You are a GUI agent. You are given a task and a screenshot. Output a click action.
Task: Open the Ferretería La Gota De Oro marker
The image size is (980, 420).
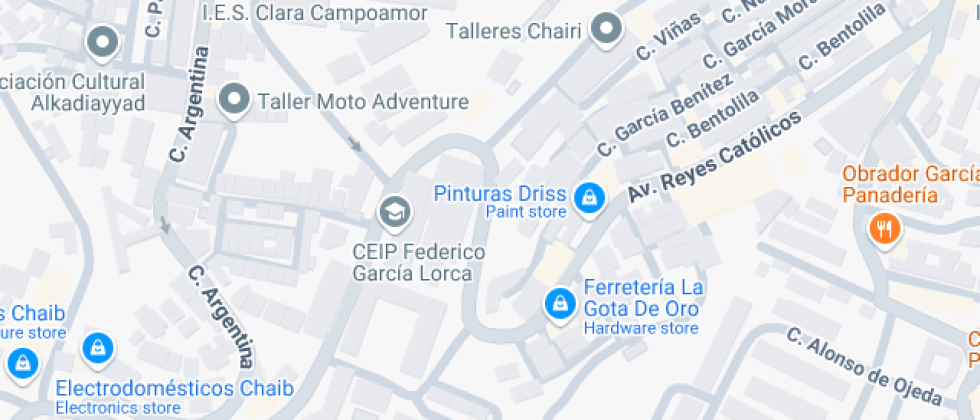[560, 303]
